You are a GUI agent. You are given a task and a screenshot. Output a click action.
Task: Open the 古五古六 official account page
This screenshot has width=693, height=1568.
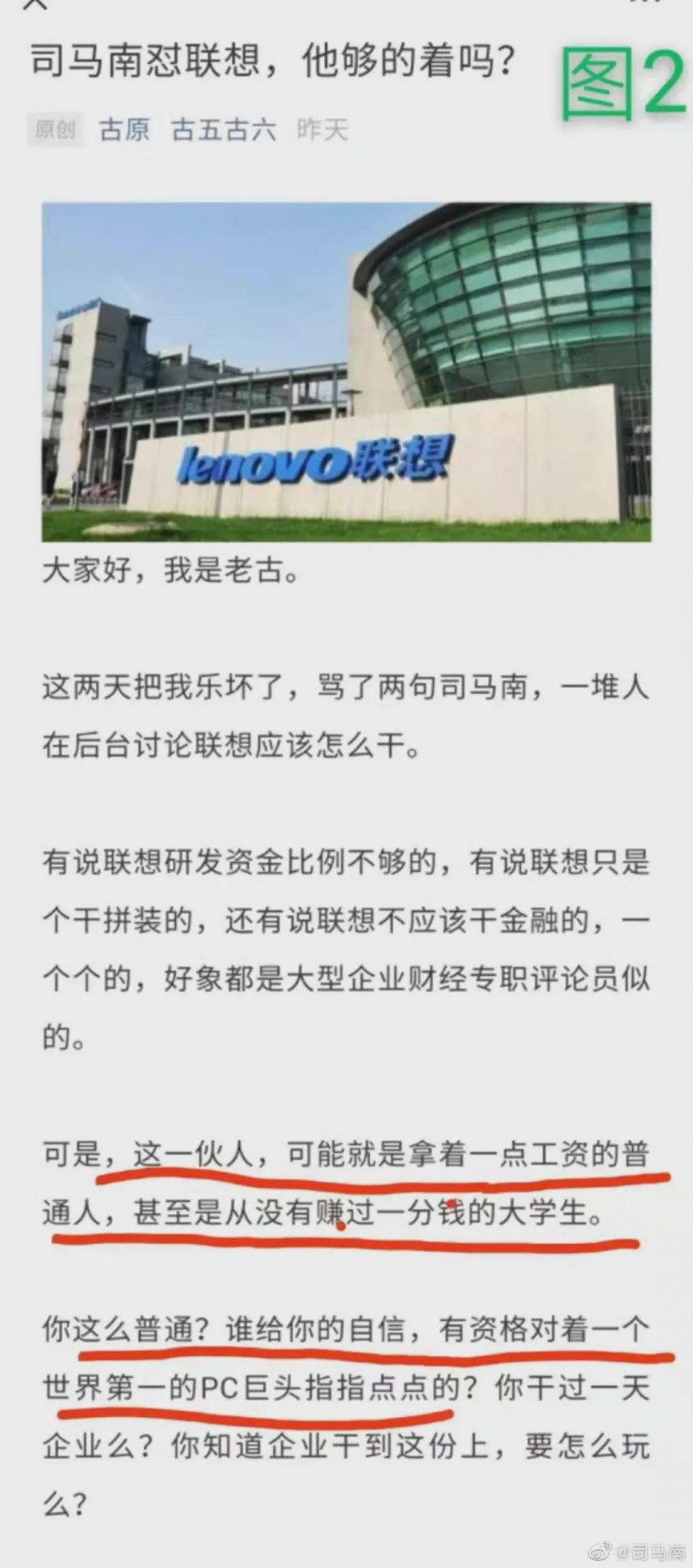coord(223,130)
